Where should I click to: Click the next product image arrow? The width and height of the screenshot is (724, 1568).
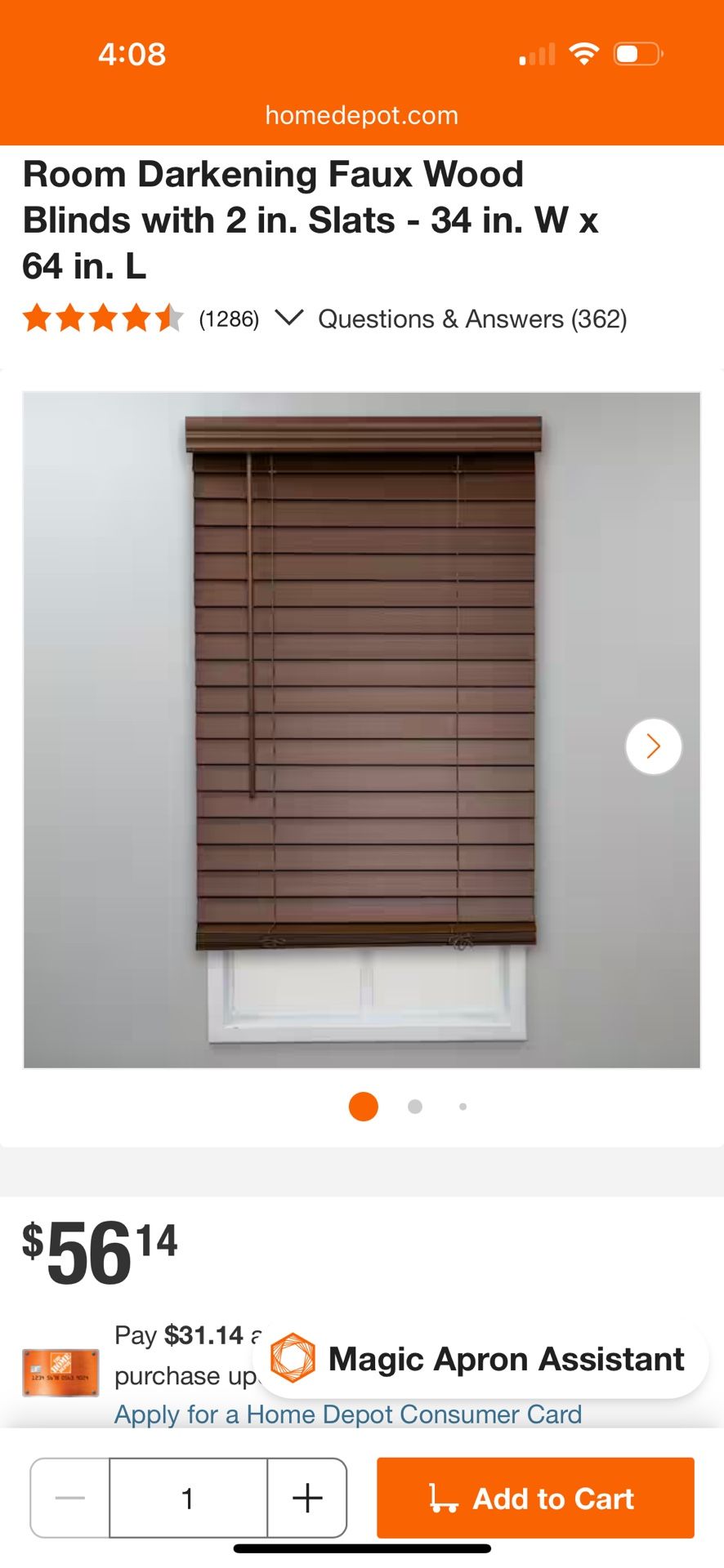[652, 746]
